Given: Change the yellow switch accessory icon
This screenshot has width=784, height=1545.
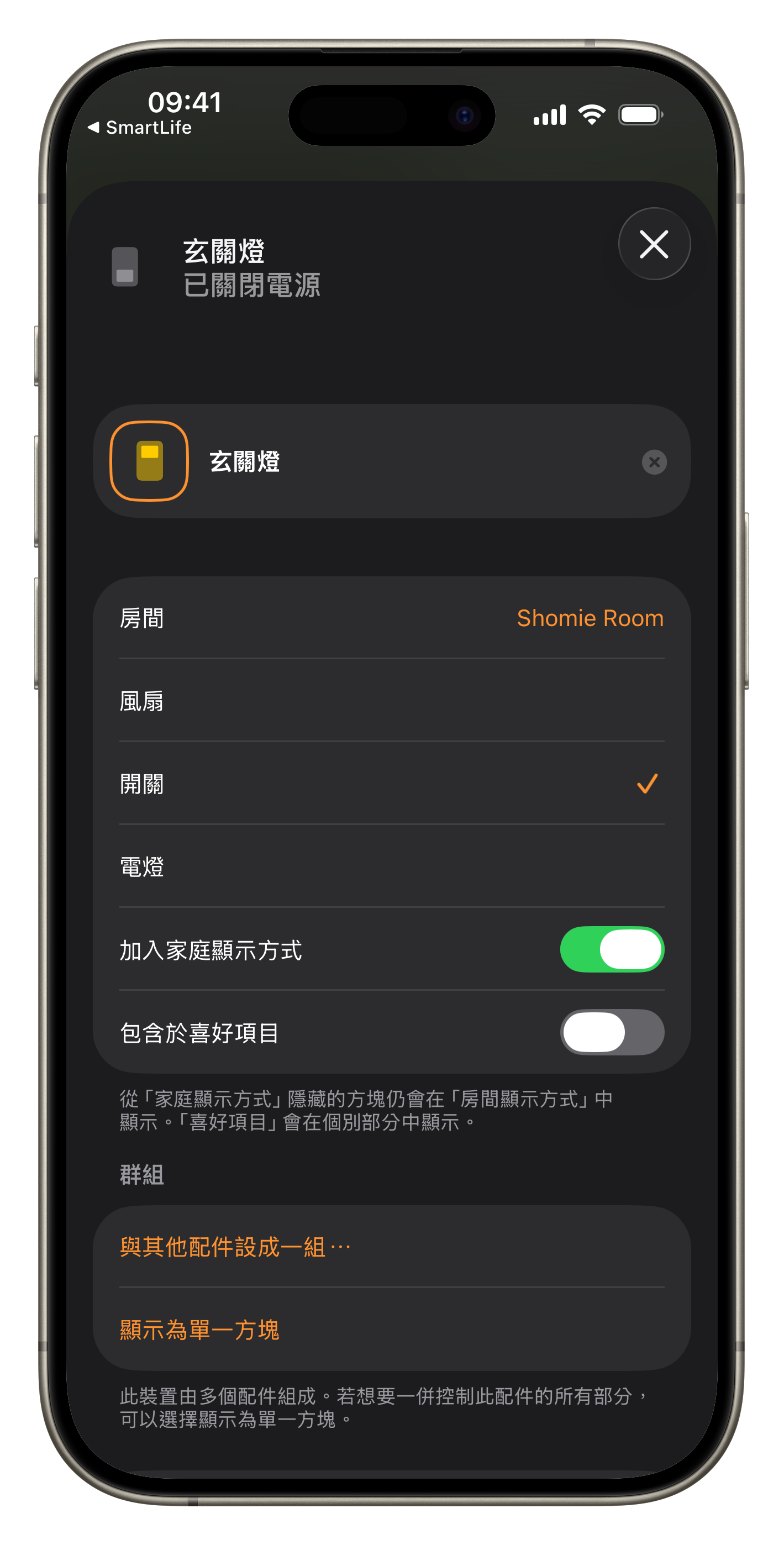Looking at the screenshot, I should 149,461.
